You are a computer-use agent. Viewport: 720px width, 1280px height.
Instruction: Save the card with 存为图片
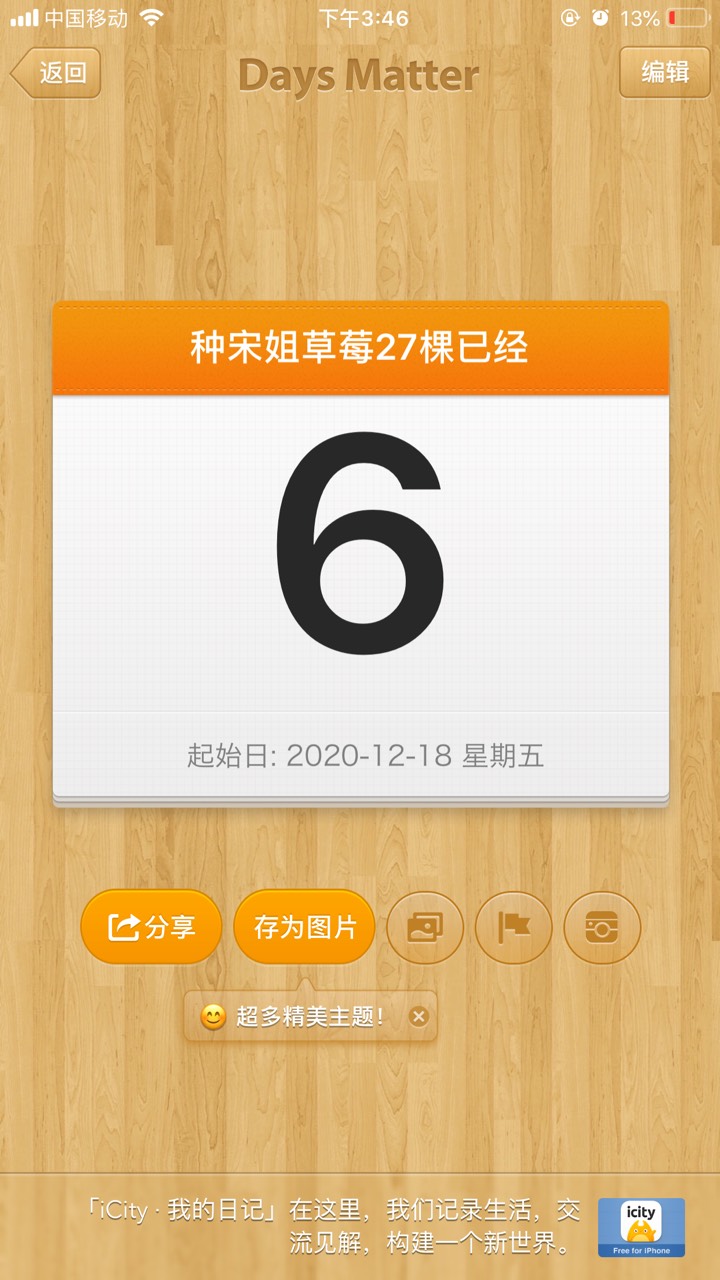pos(304,927)
